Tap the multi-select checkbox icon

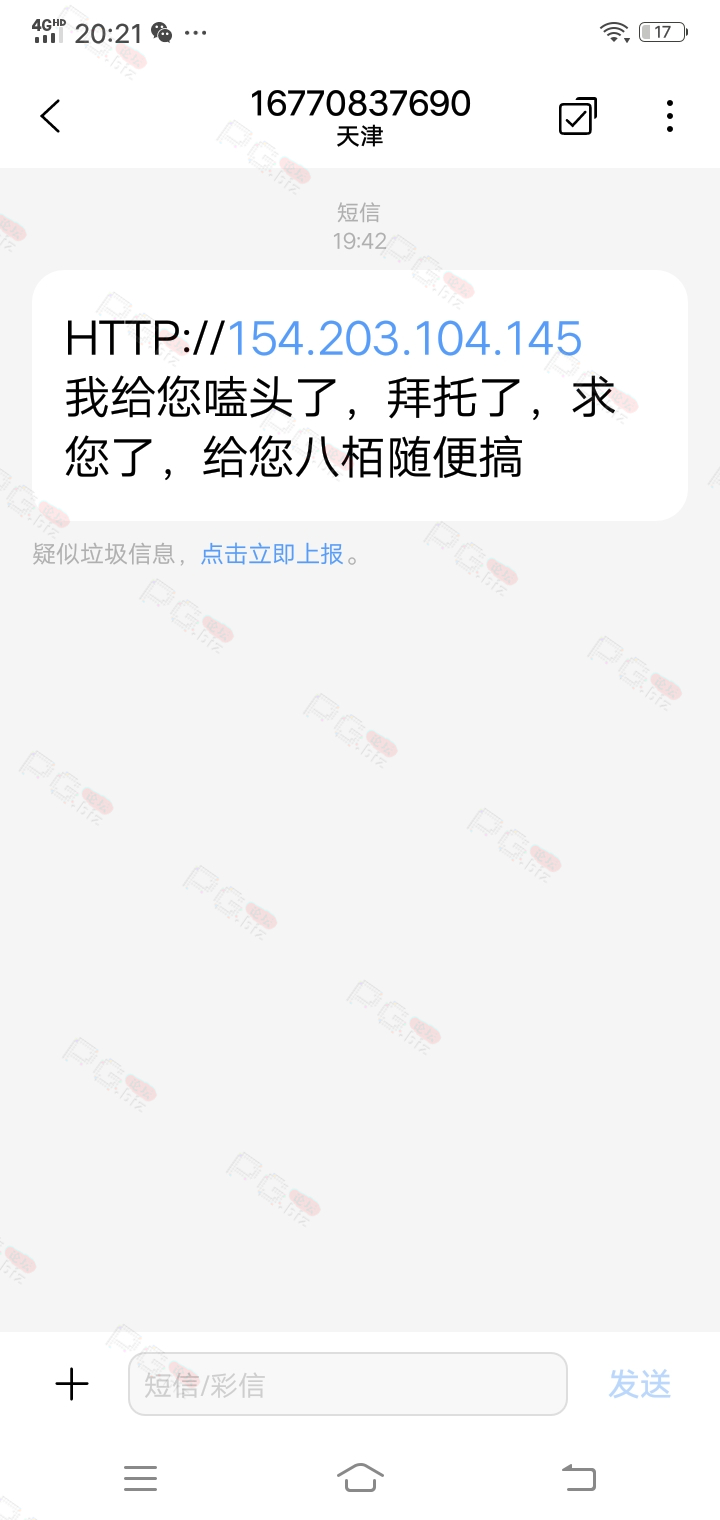[x=577, y=117]
